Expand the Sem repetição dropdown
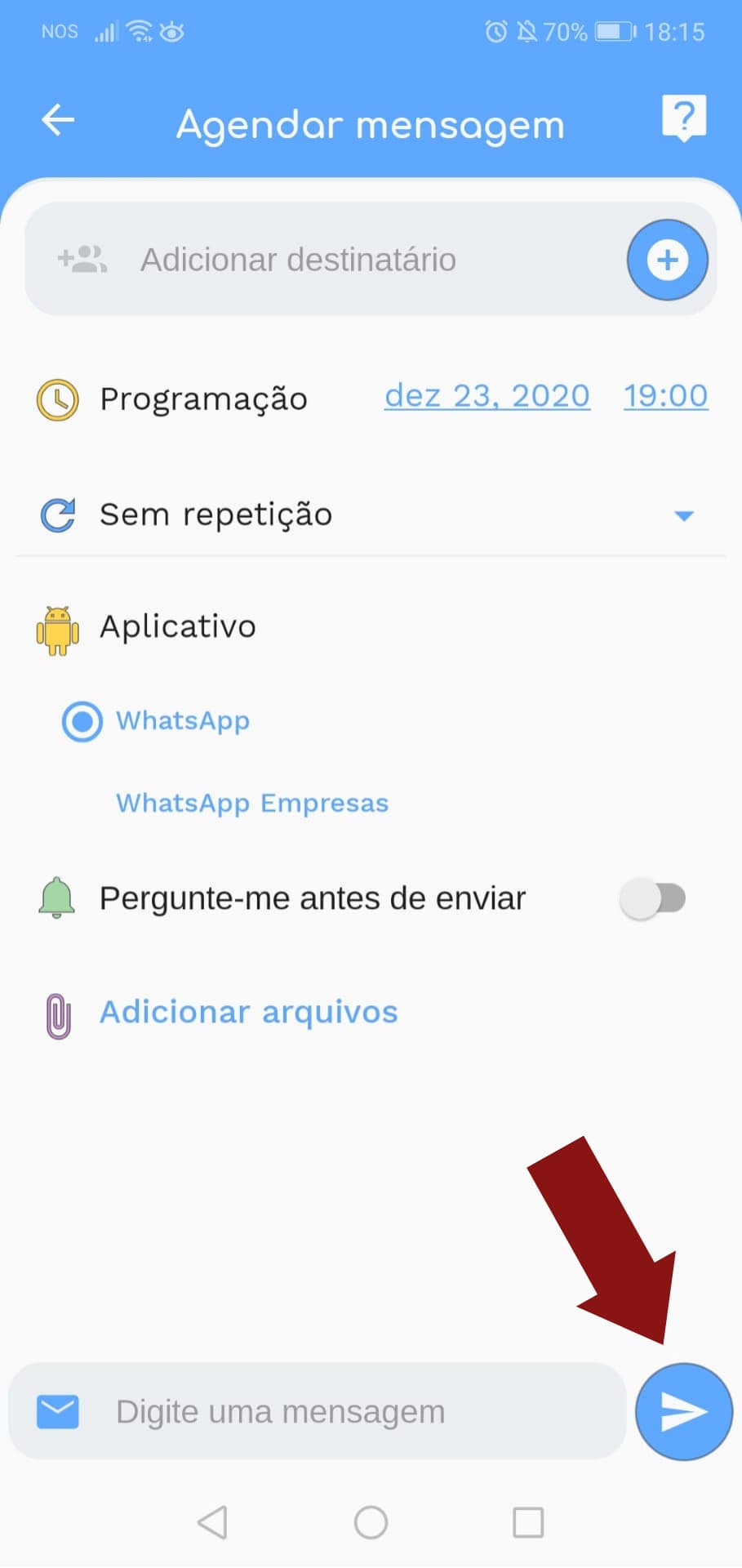The height and width of the screenshot is (1568, 742). tap(683, 515)
